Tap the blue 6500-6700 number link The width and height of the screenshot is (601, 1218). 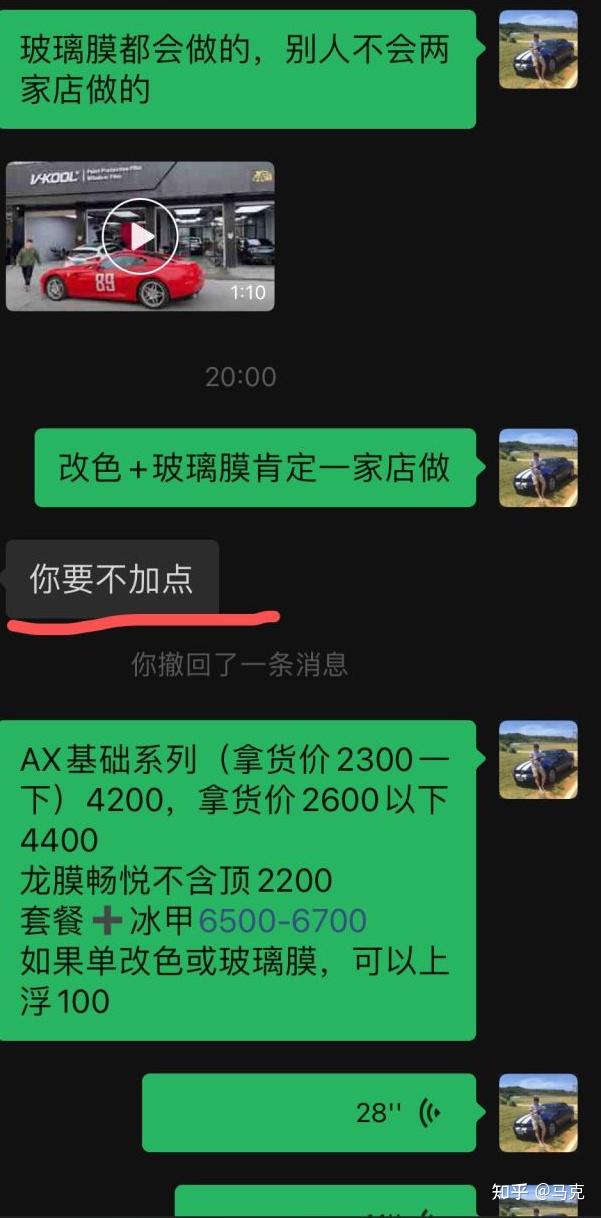(x=283, y=920)
